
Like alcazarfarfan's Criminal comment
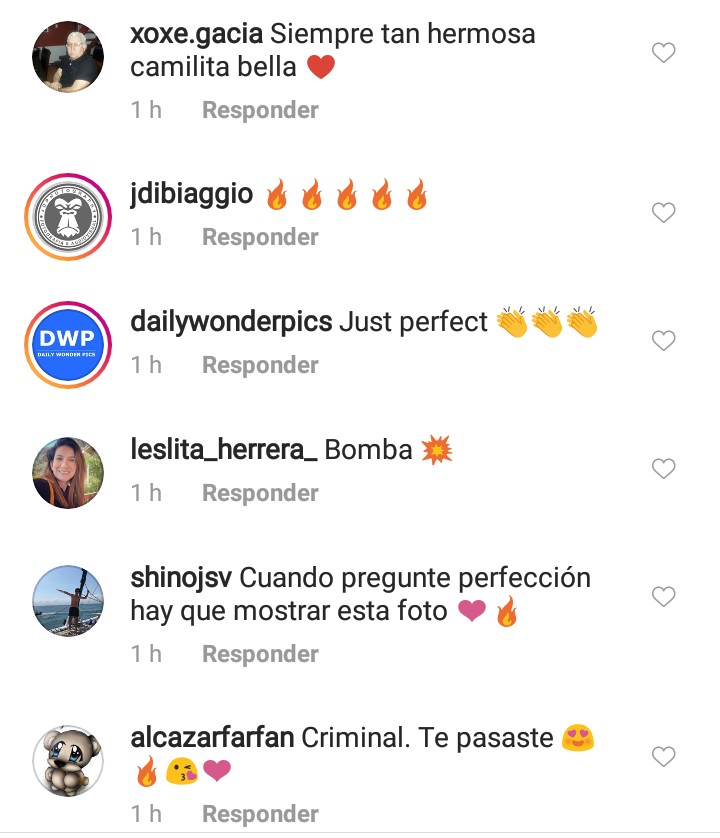coord(664,757)
